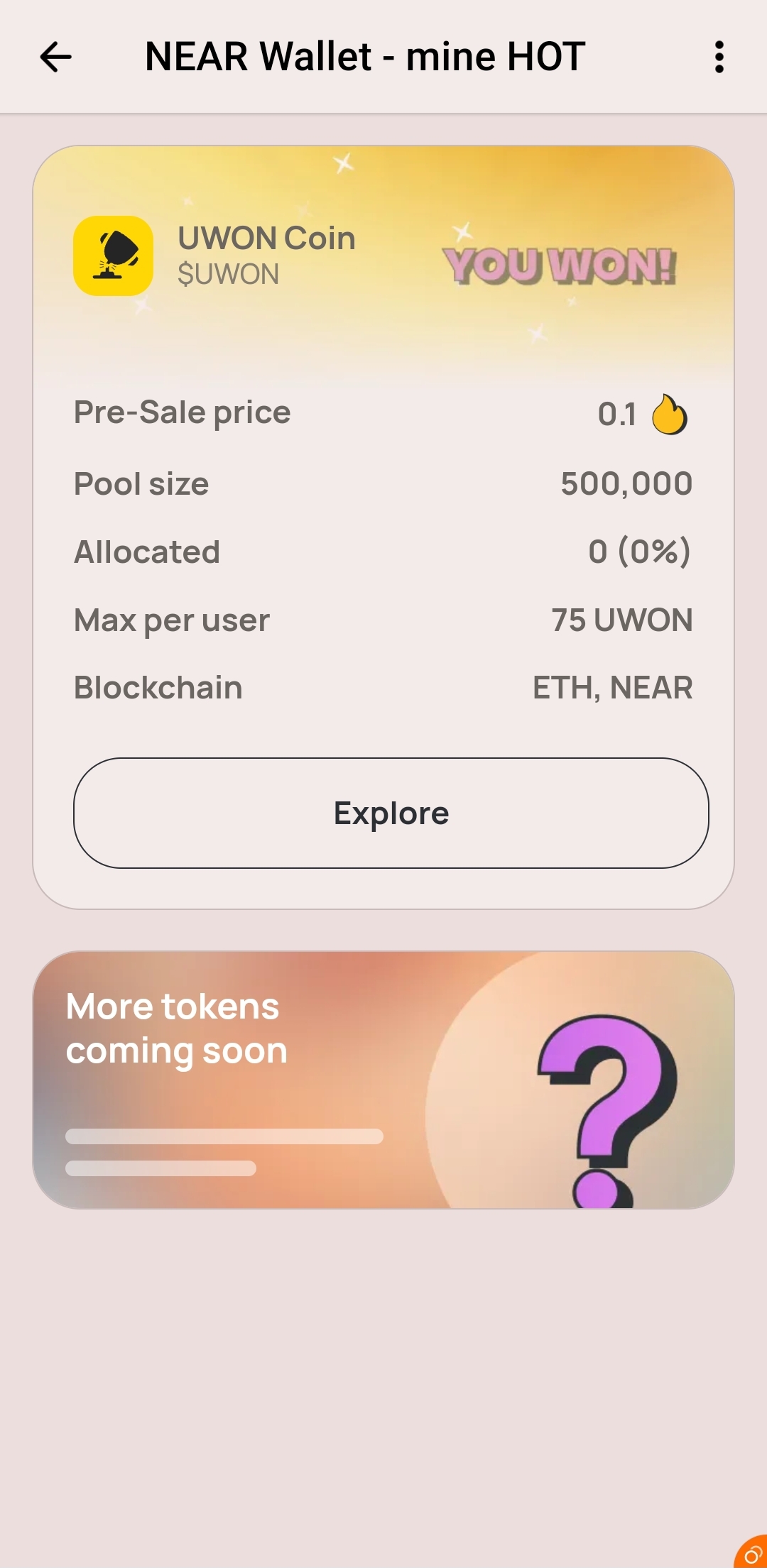Tap the orange floating icon in corner
The height and width of the screenshot is (1568, 767).
[x=753, y=1553]
